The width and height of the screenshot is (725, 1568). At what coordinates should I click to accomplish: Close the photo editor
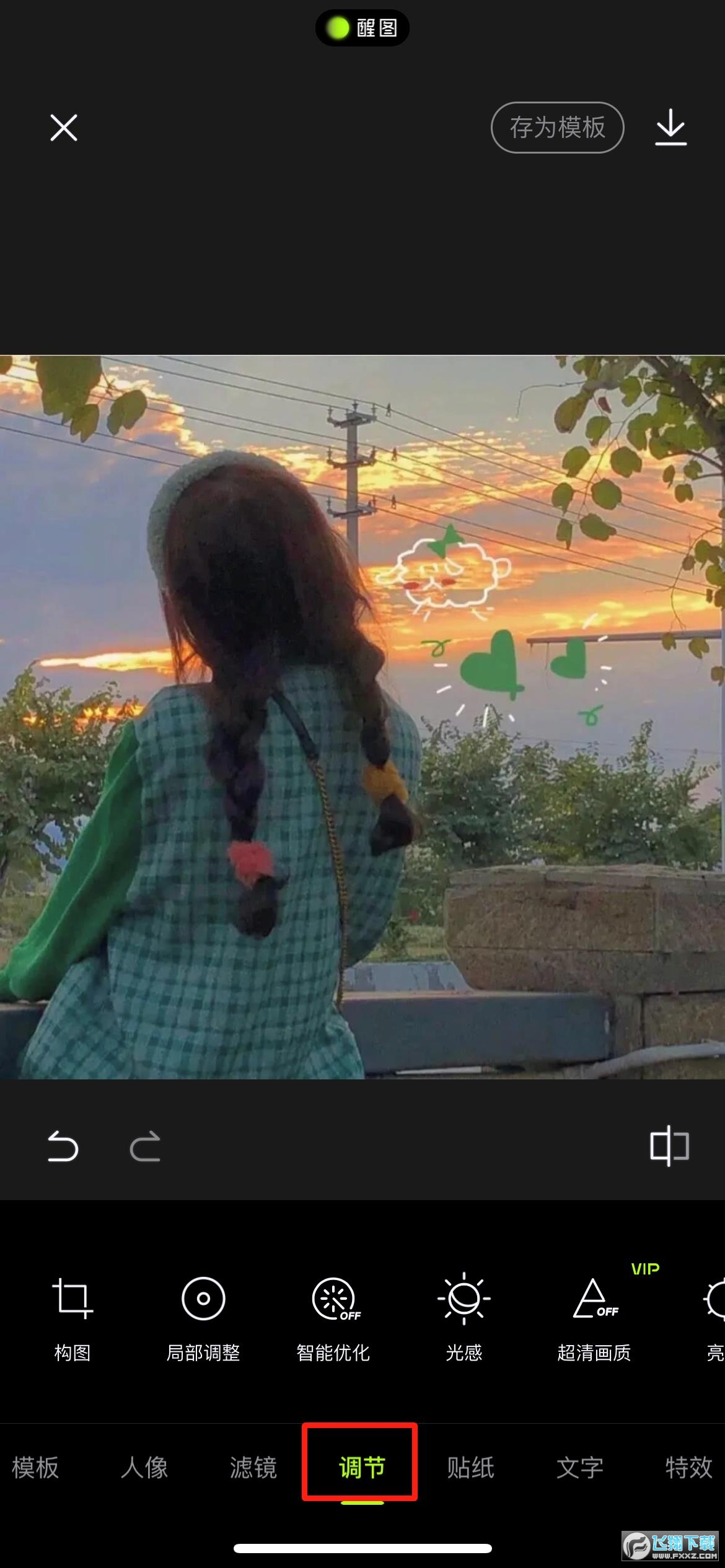[64, 128]
